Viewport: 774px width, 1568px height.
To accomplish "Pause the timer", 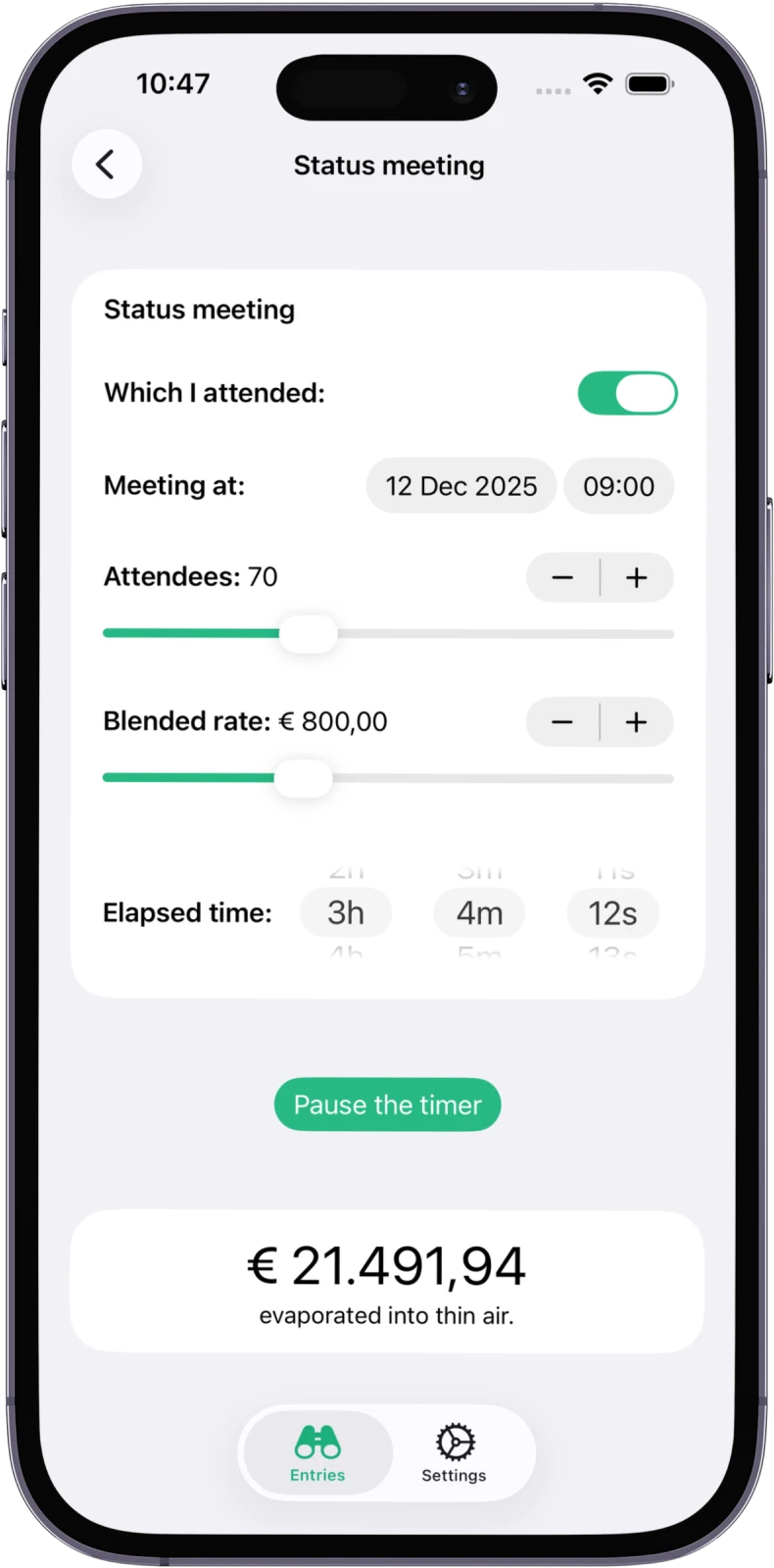I will (387, 1104).
